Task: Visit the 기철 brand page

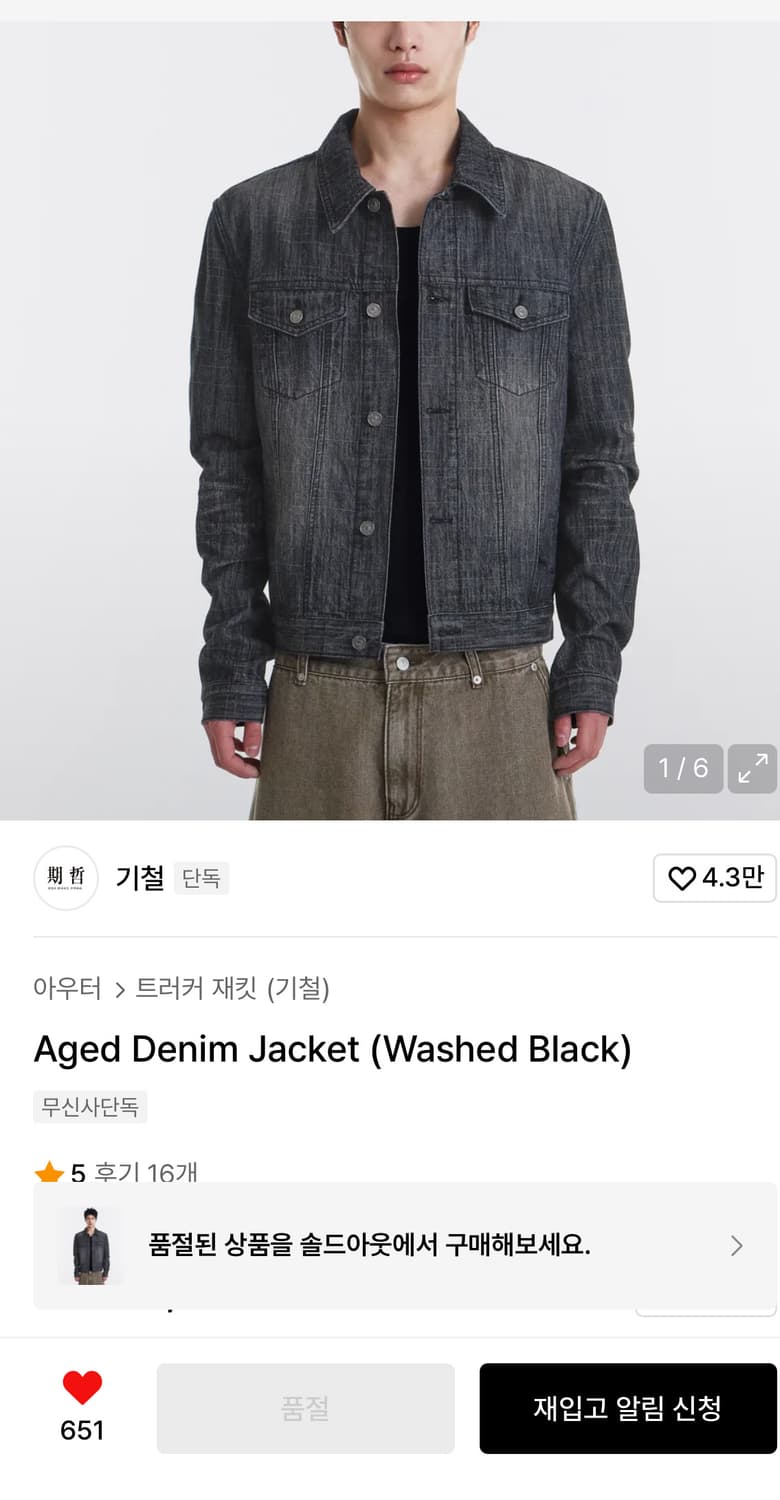Action: tap(138, 878)
